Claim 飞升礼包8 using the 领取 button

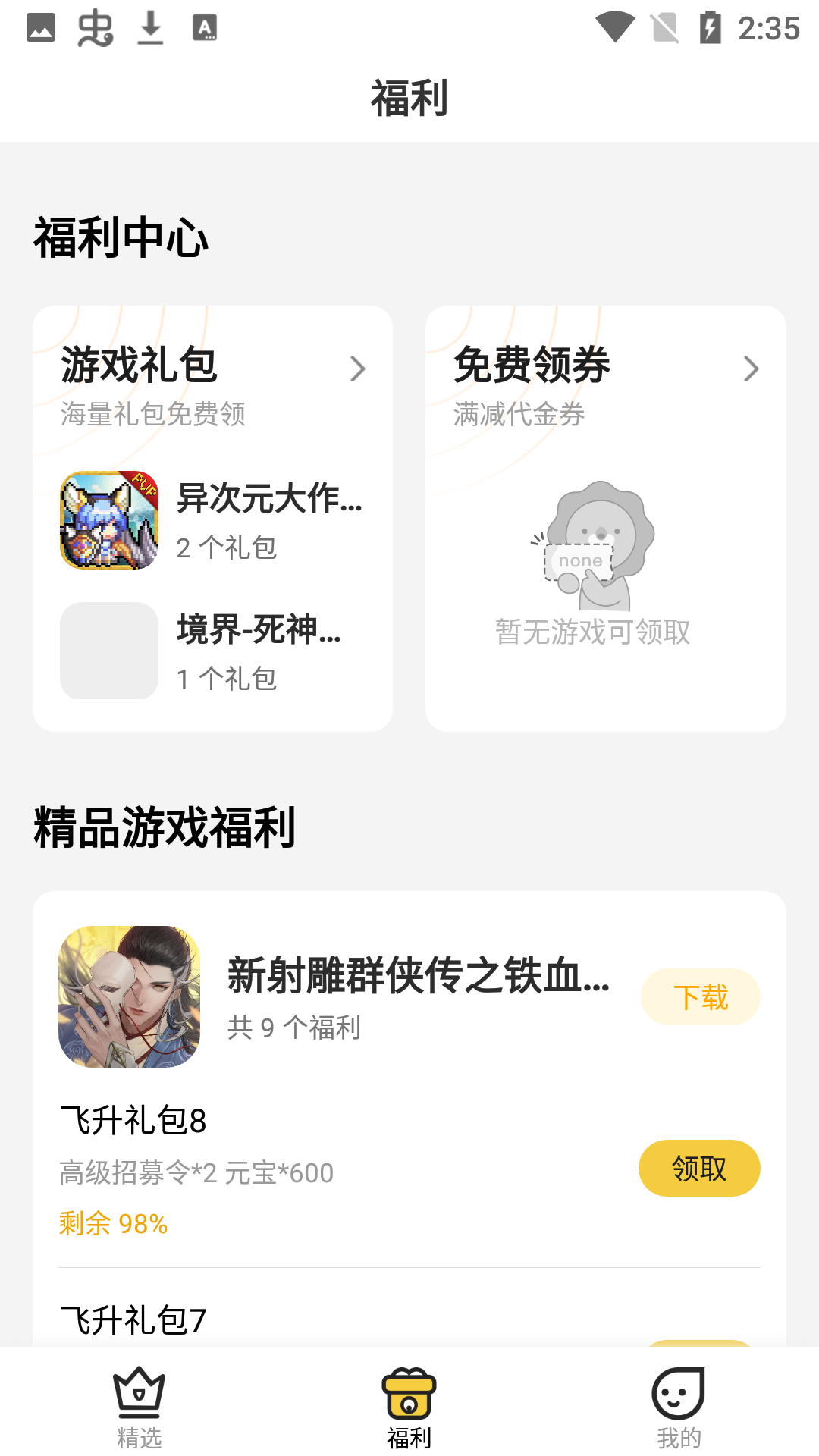coord(699,1168)
